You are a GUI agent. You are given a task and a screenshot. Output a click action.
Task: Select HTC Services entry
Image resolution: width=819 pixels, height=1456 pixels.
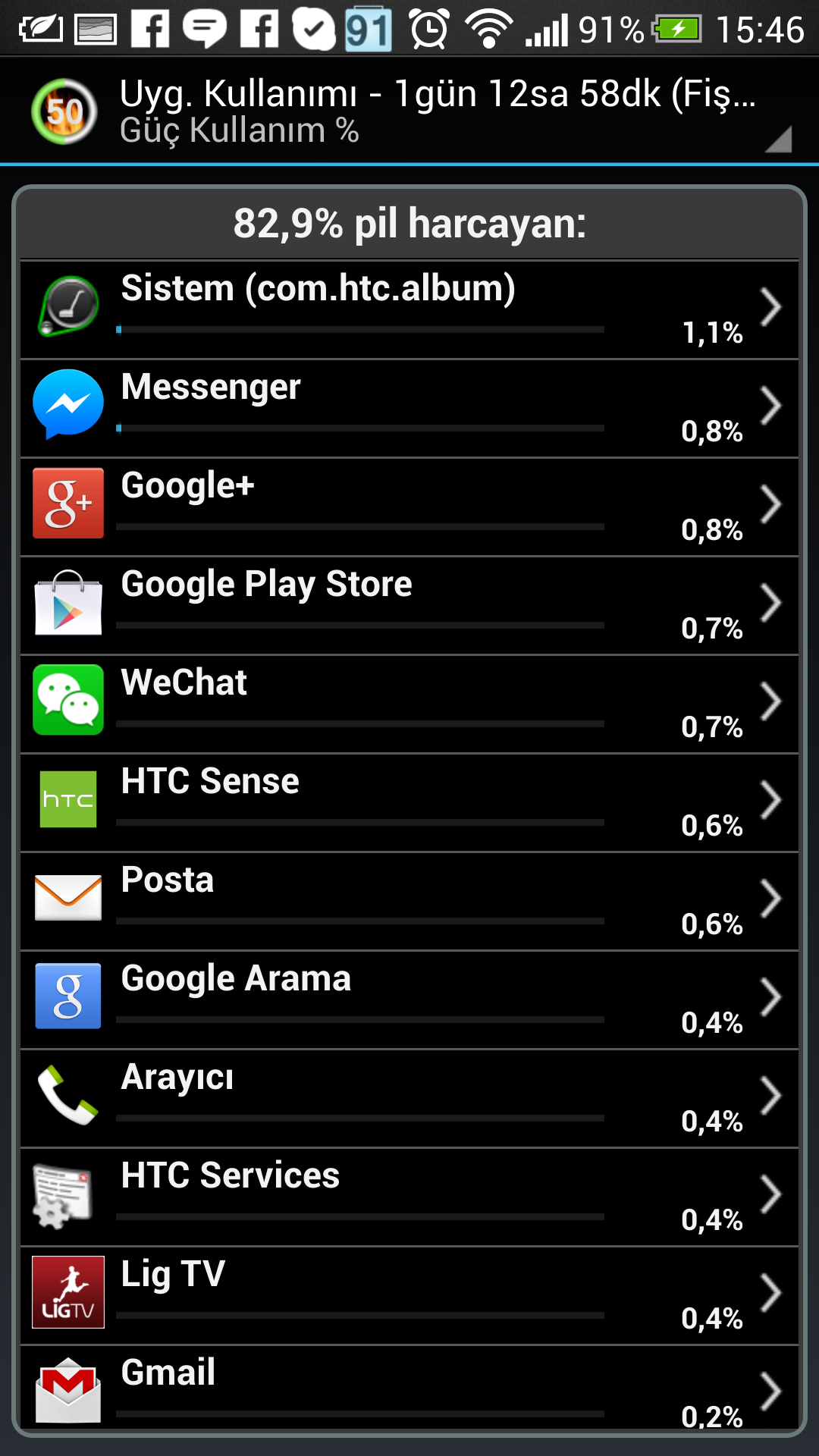(409, 1197)
